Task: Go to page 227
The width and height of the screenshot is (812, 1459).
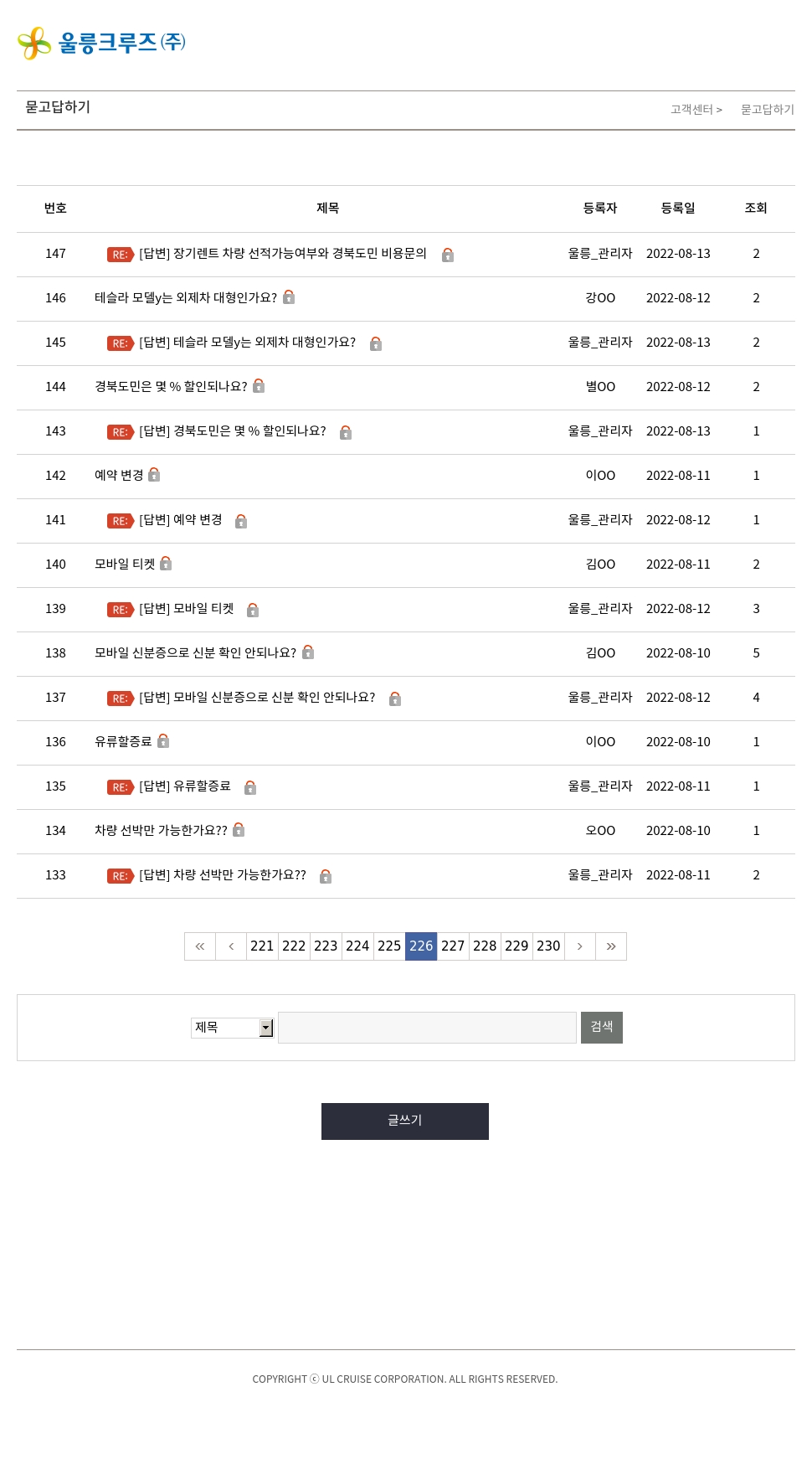Action: [x=453, y=946]
